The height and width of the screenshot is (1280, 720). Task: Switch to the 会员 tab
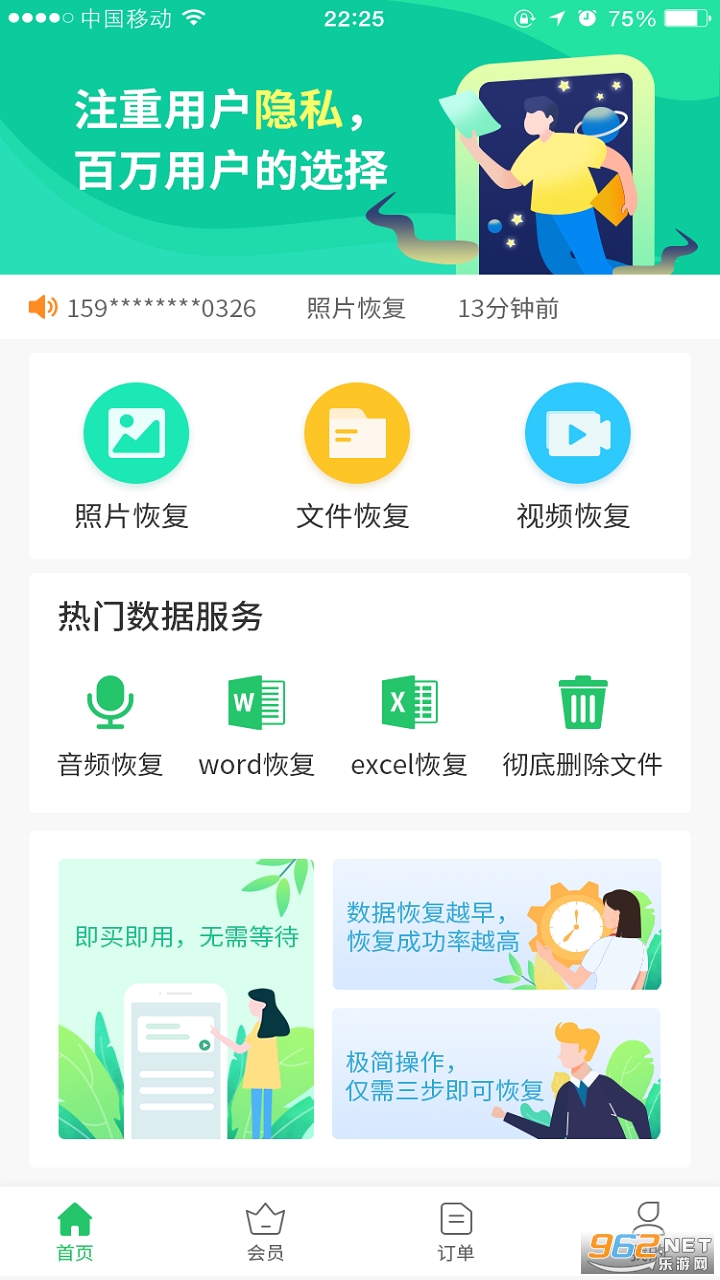click(265, 1232)
